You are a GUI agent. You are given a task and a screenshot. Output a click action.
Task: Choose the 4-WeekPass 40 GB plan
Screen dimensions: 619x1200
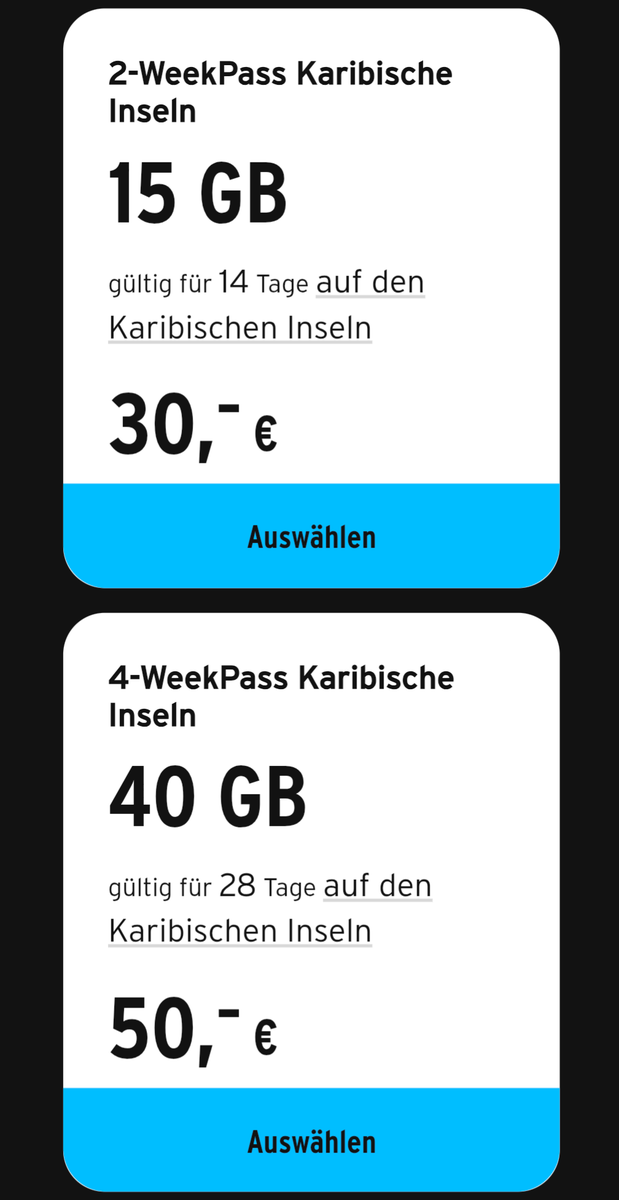[311, 1141]
